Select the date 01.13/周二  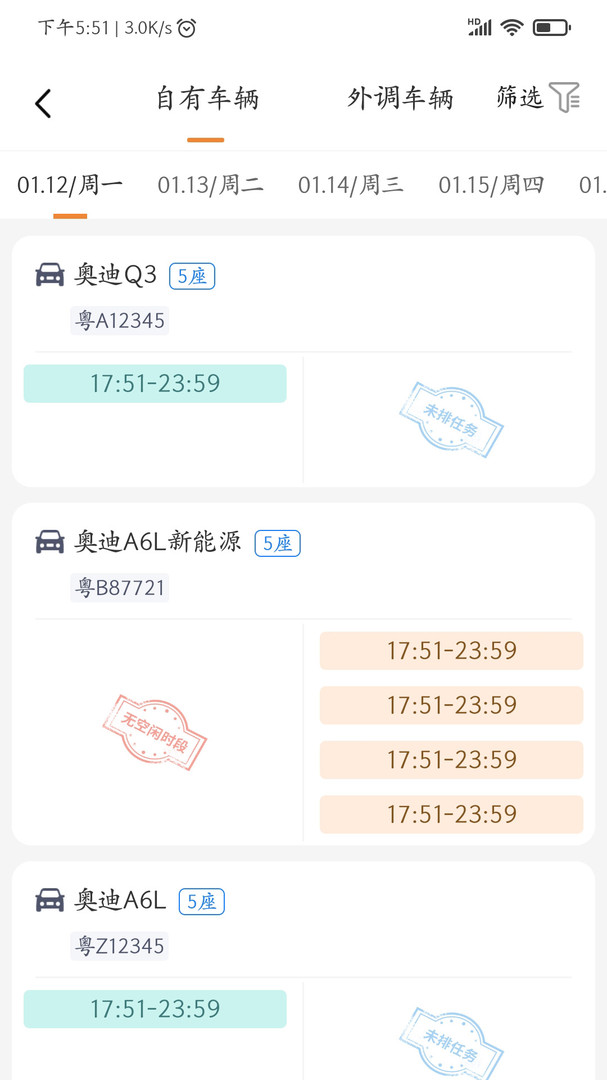tap(210, 185)
